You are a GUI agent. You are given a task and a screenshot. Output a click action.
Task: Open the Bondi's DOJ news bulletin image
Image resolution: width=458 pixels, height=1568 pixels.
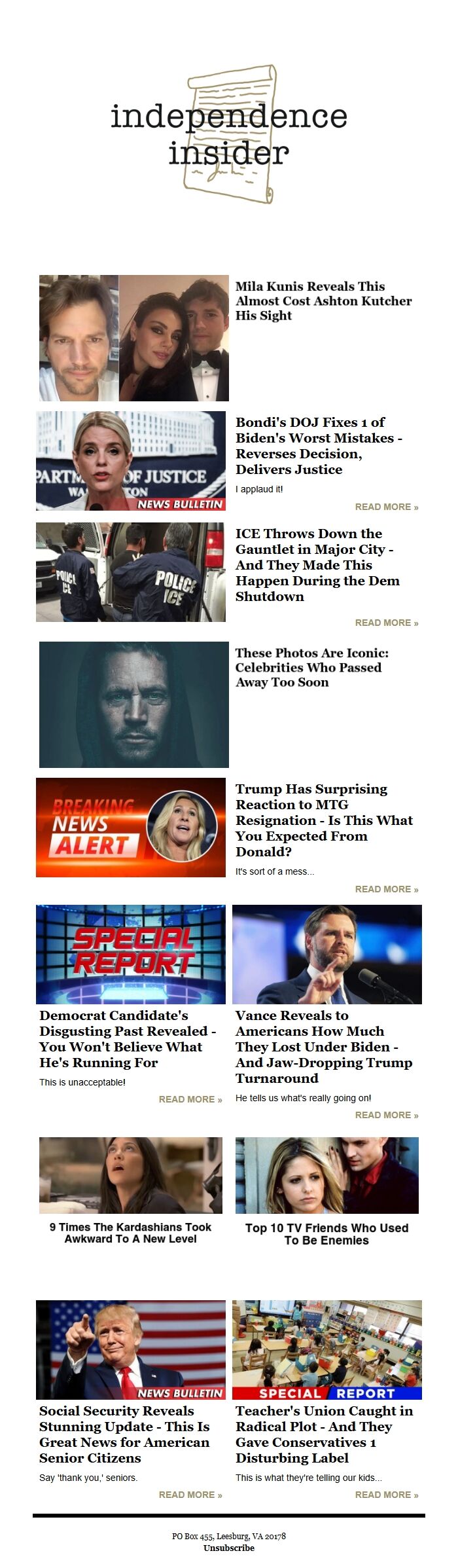pos(131,461)
